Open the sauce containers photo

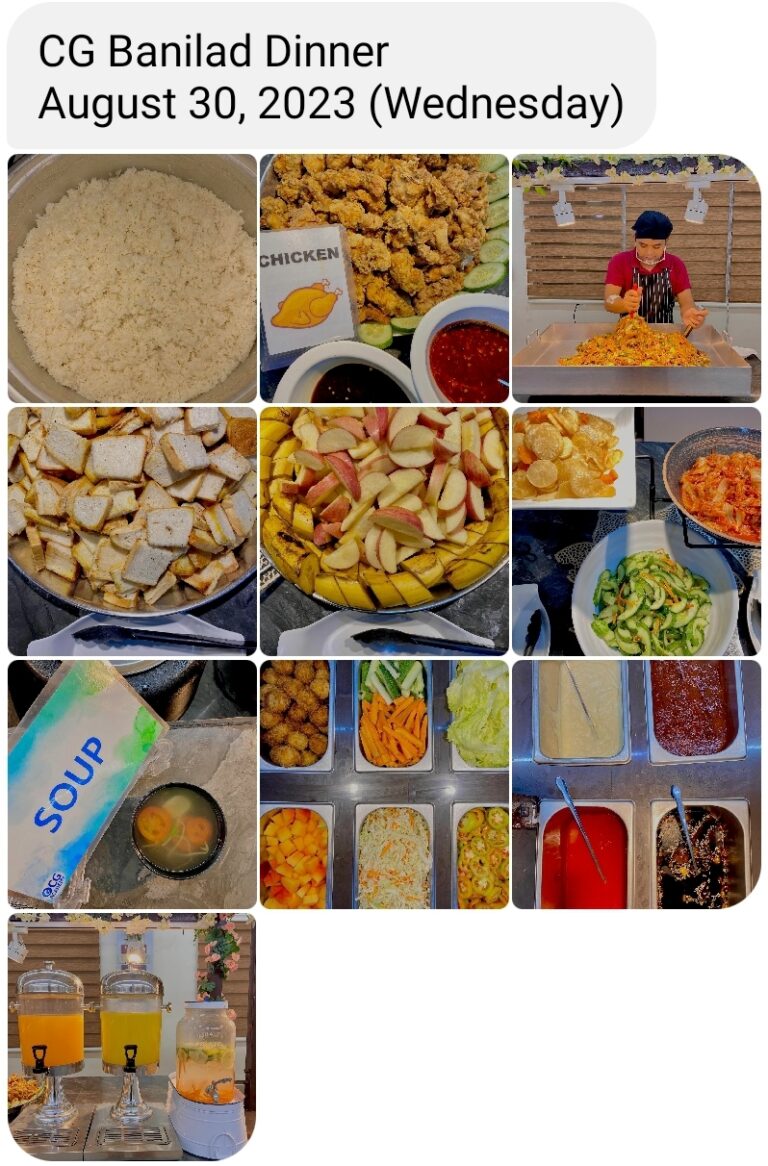pos(636,783)
